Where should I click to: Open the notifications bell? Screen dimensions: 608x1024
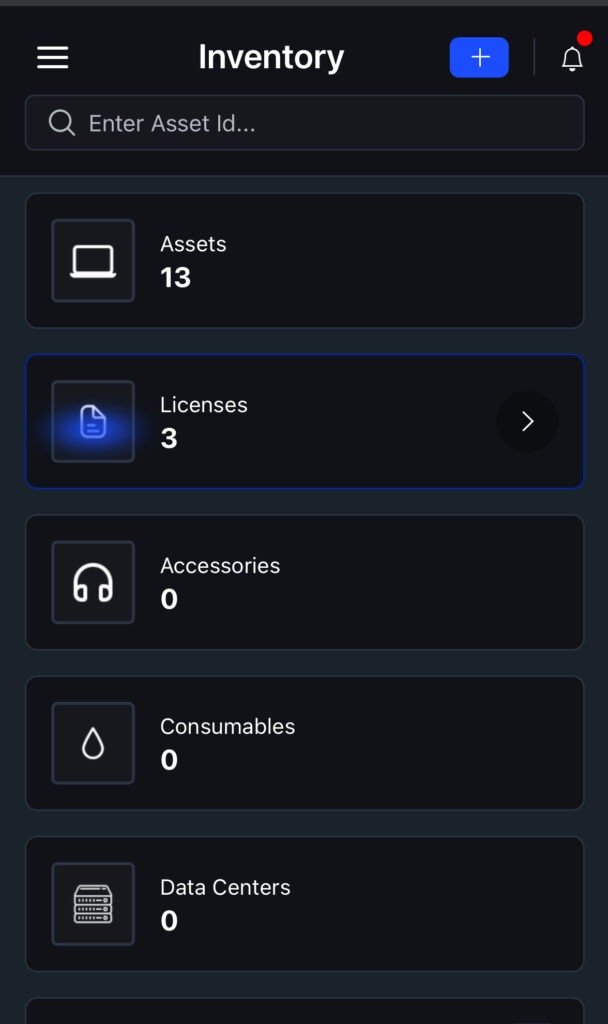pos(572,58)
